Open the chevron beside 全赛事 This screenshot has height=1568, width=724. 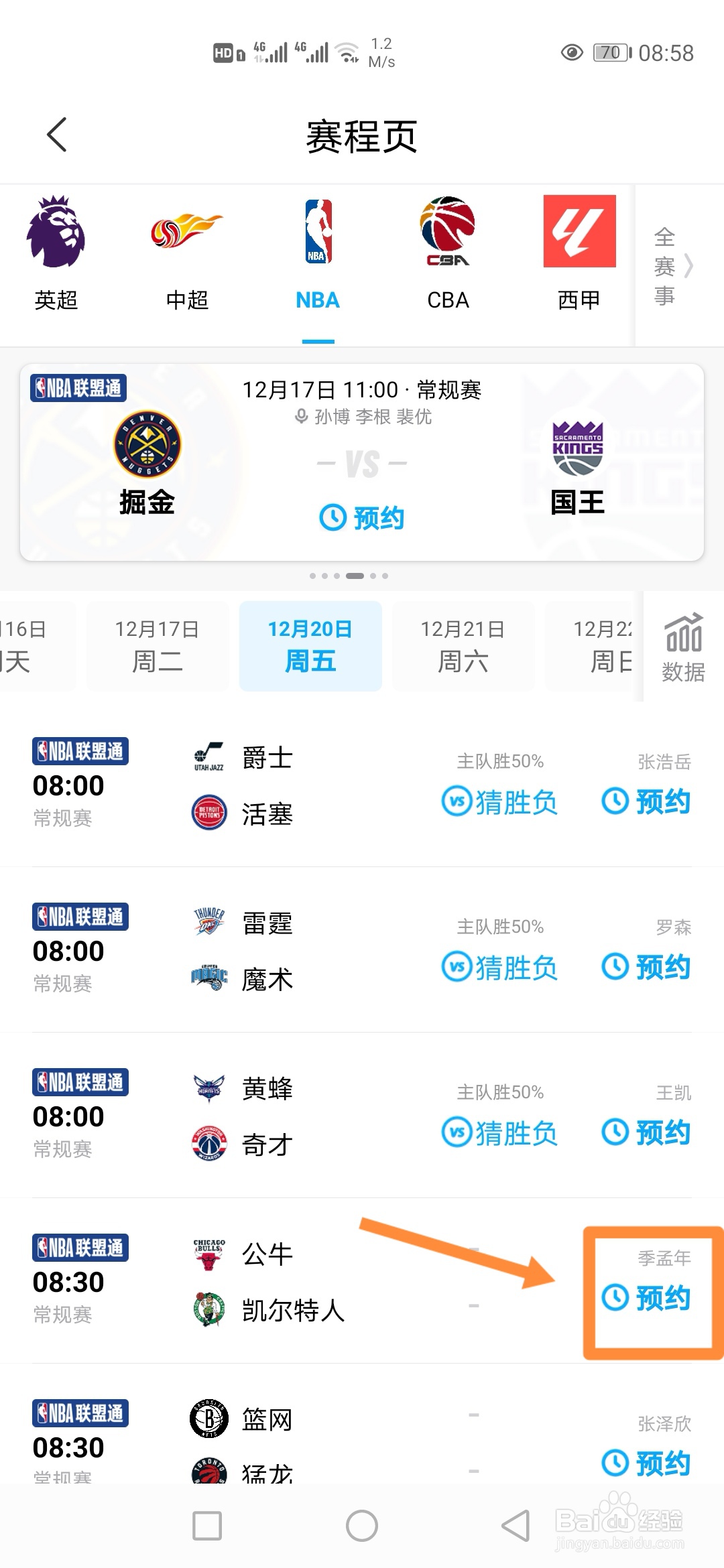pos(689,267)
